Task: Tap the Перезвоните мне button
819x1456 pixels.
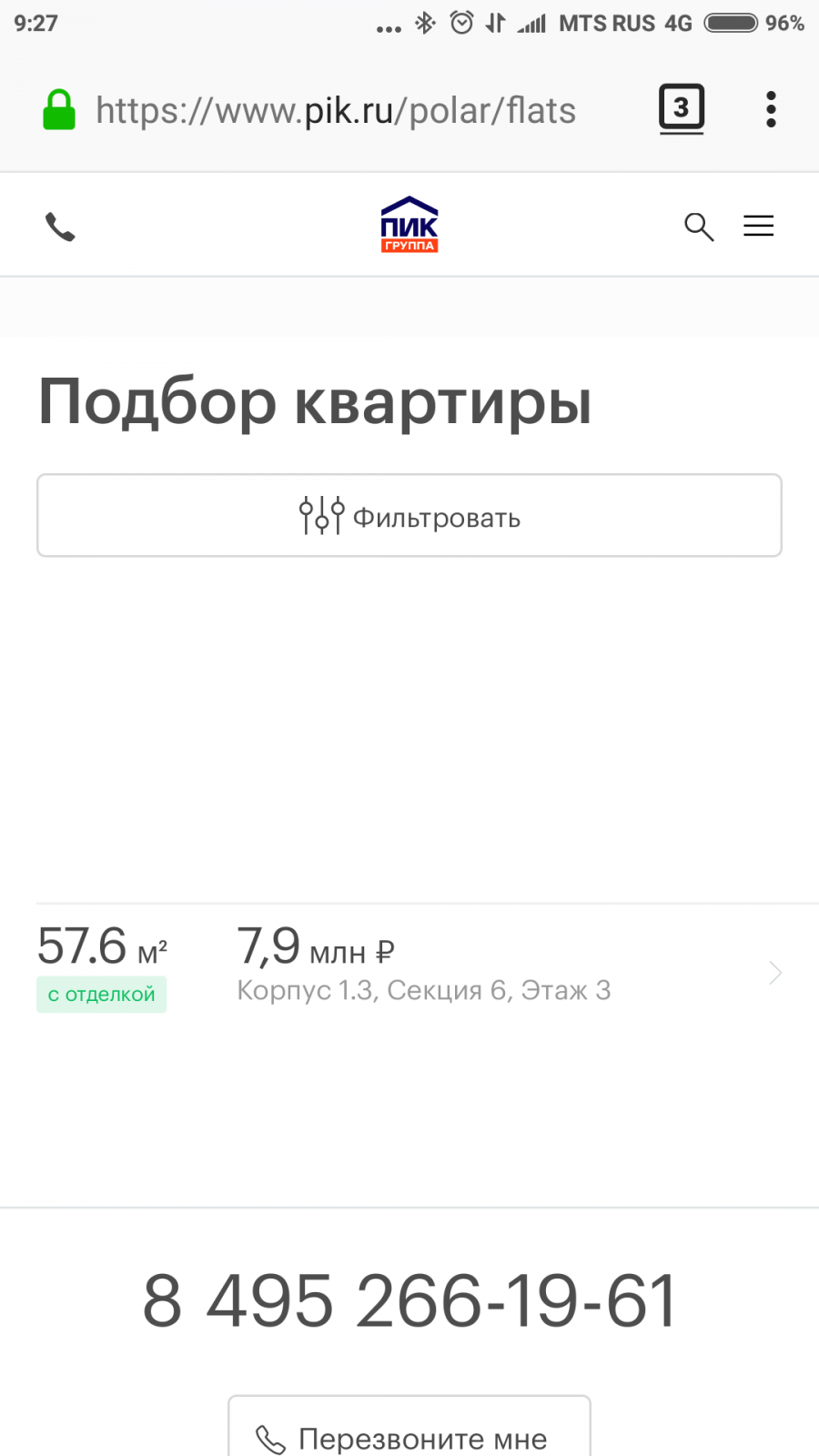Action: [409, 1429]
